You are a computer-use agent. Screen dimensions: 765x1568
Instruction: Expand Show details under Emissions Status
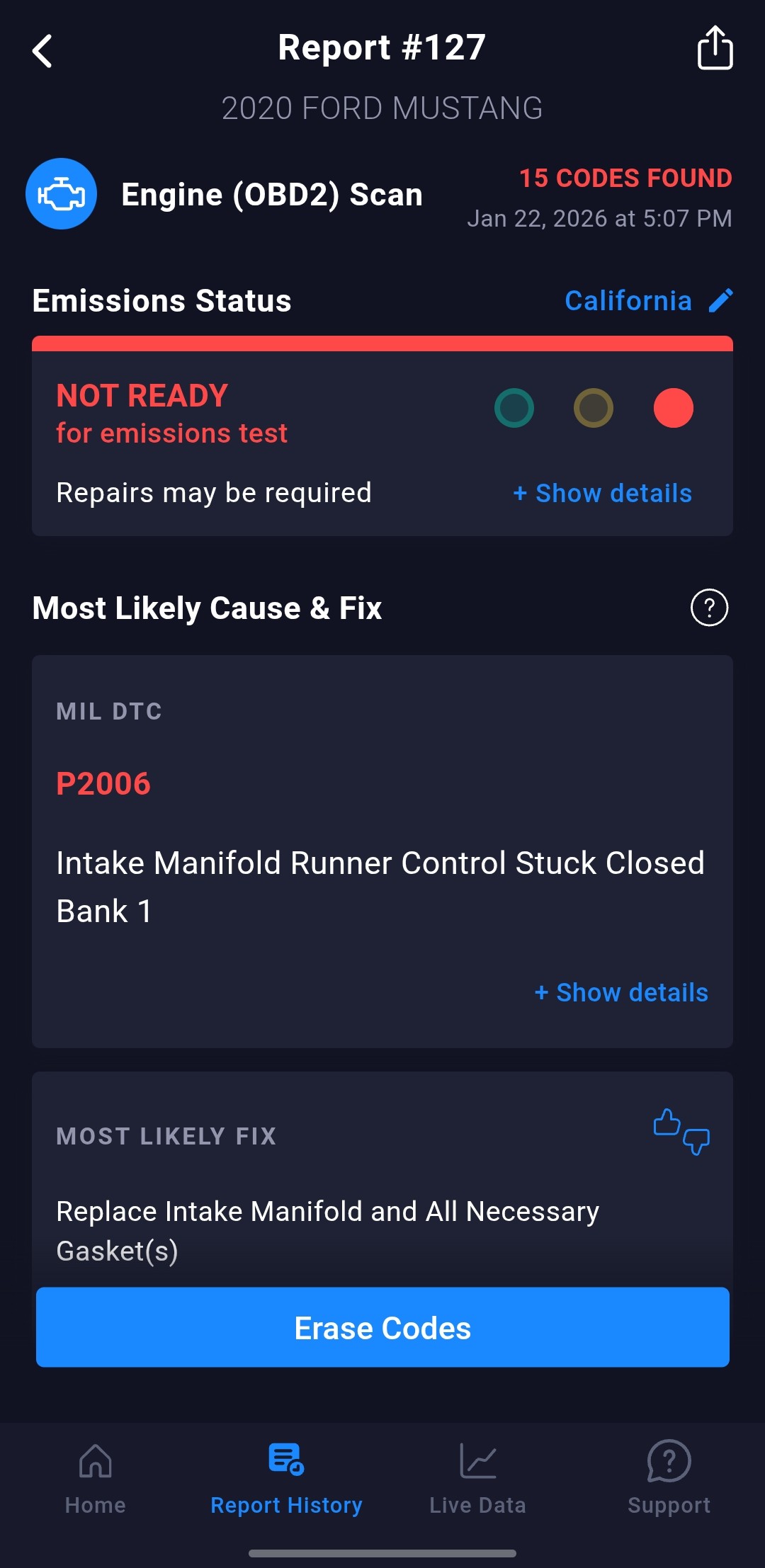(x=602, y=493)
